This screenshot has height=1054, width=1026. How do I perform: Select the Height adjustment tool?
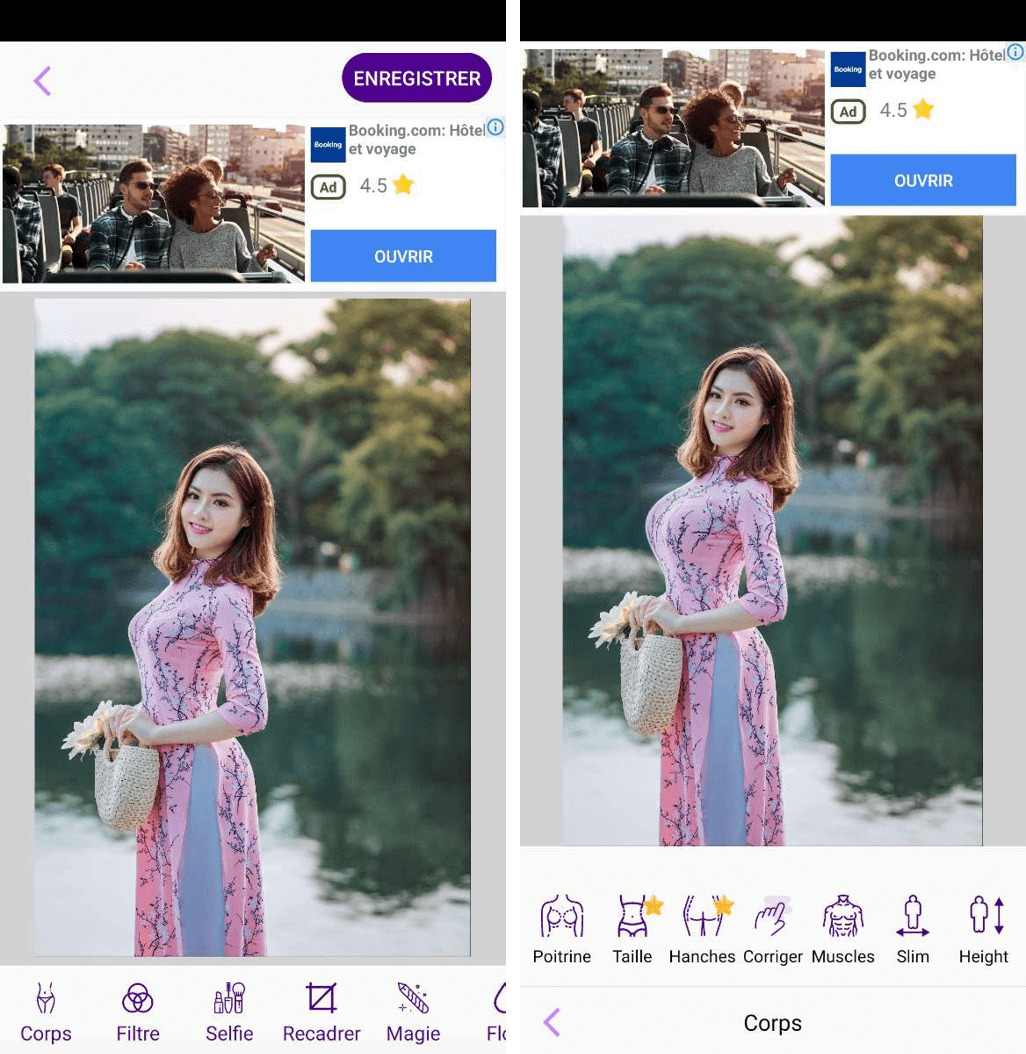(983, 928)
